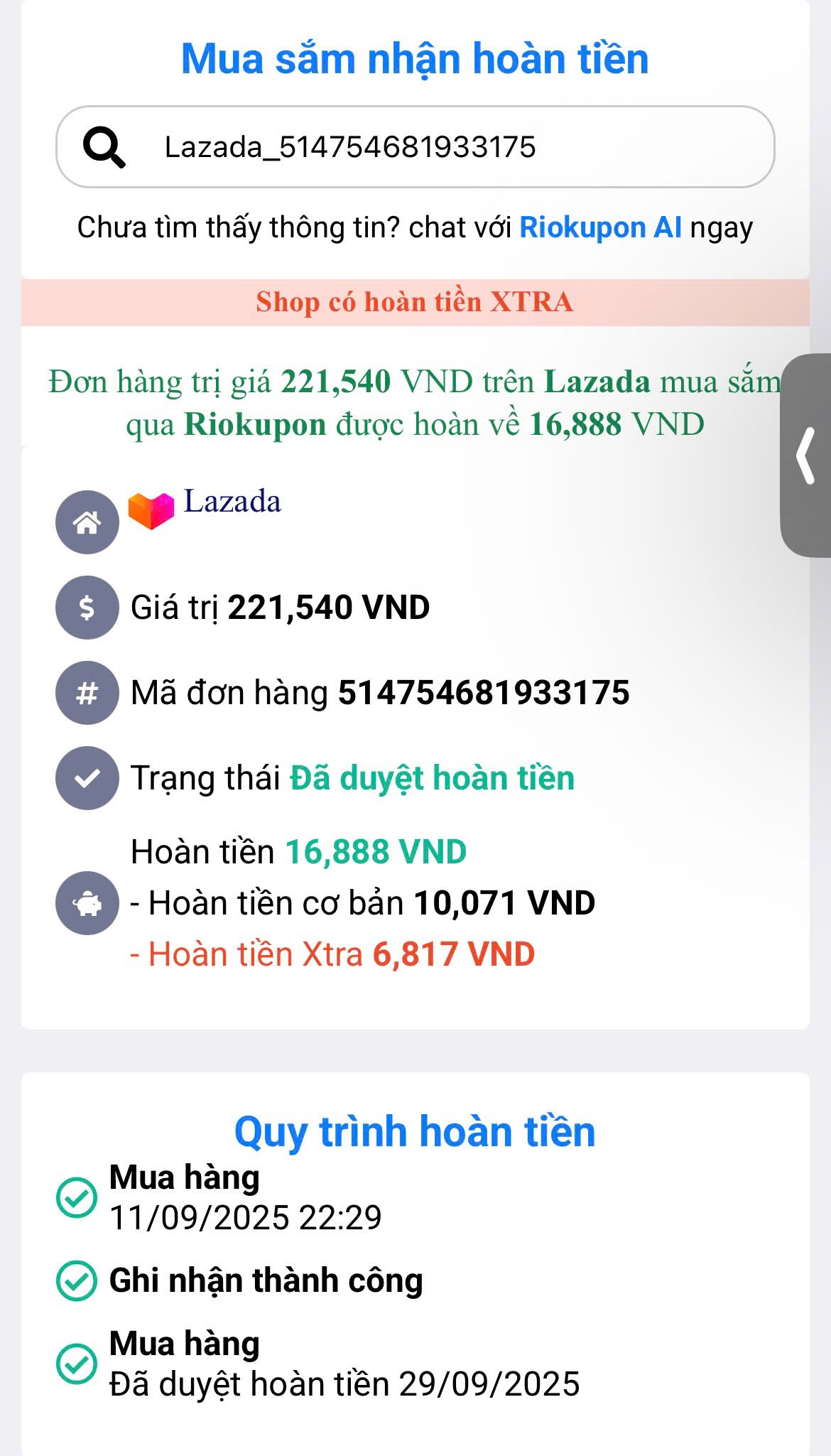Expand the side panel arrow handle
Screen dimensions: 831x1456
coord(806,455)
